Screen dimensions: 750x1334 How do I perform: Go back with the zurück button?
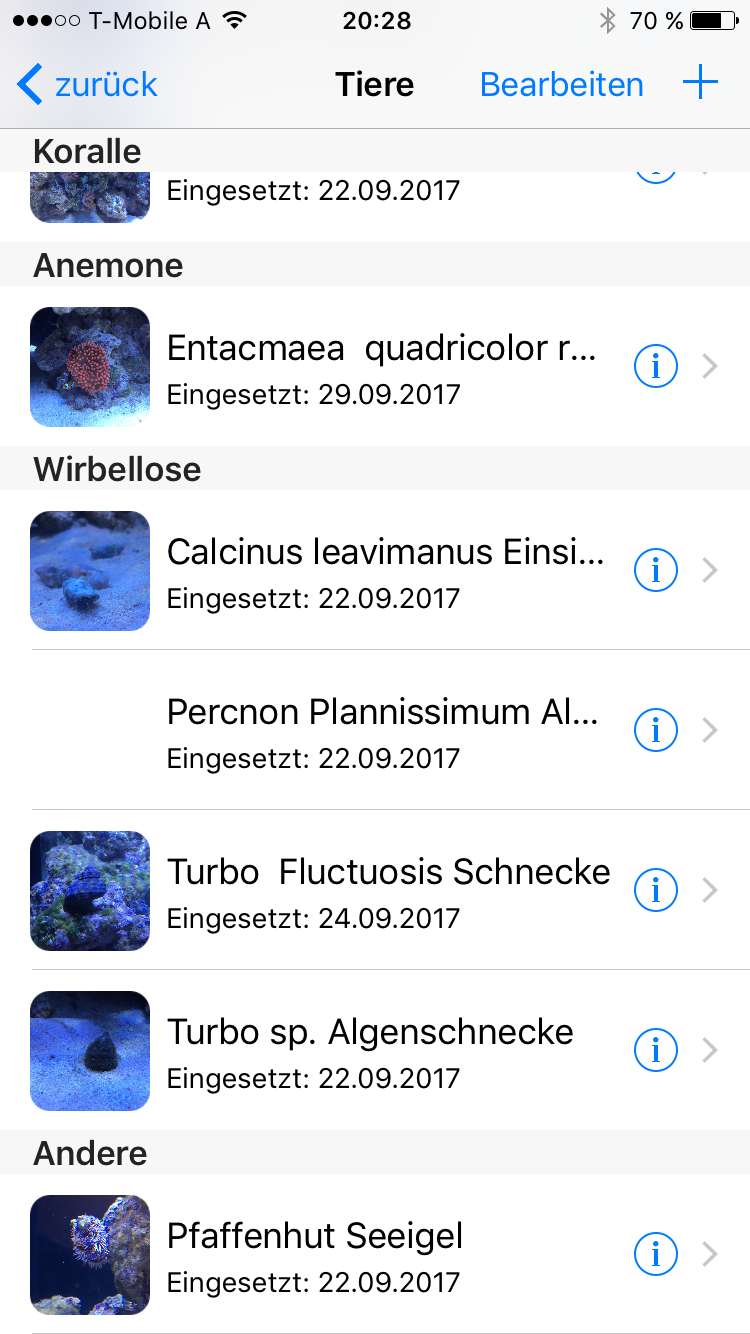tap(88, 85)
